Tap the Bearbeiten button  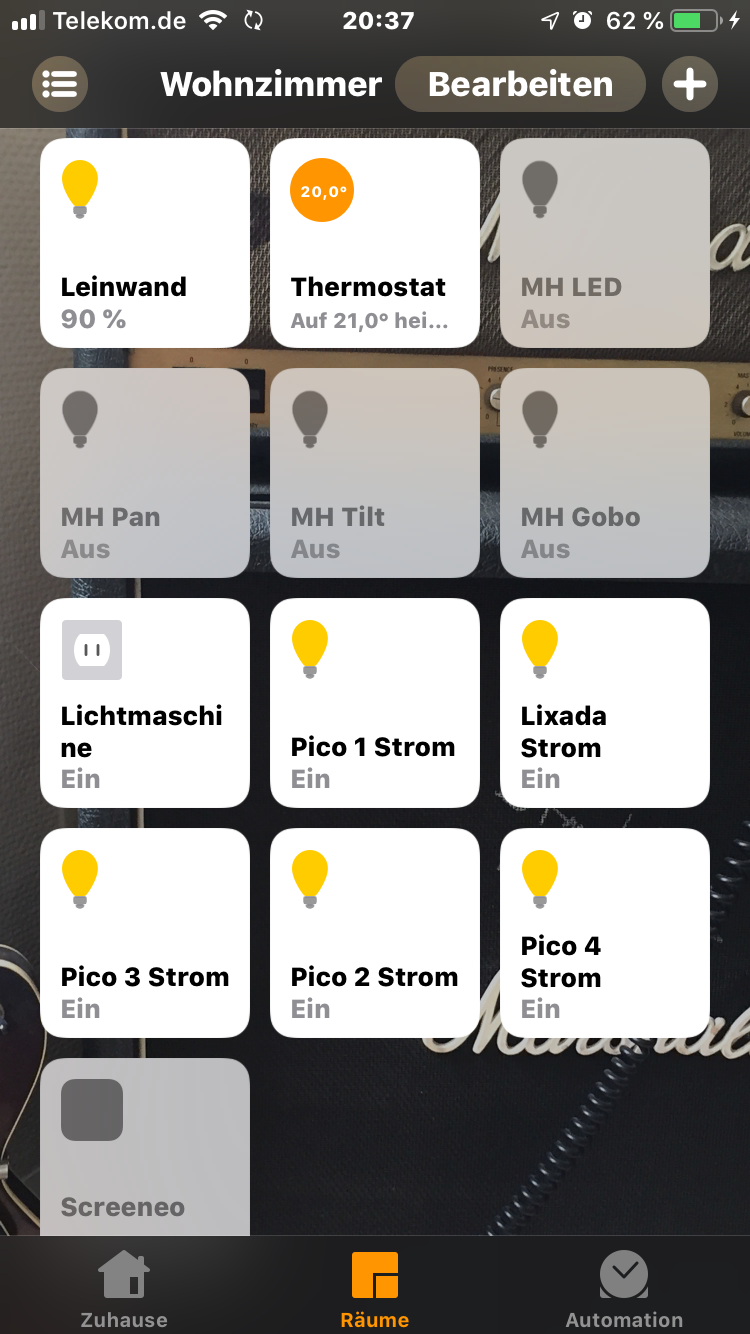pyautogui.click(x=520, y=84)
